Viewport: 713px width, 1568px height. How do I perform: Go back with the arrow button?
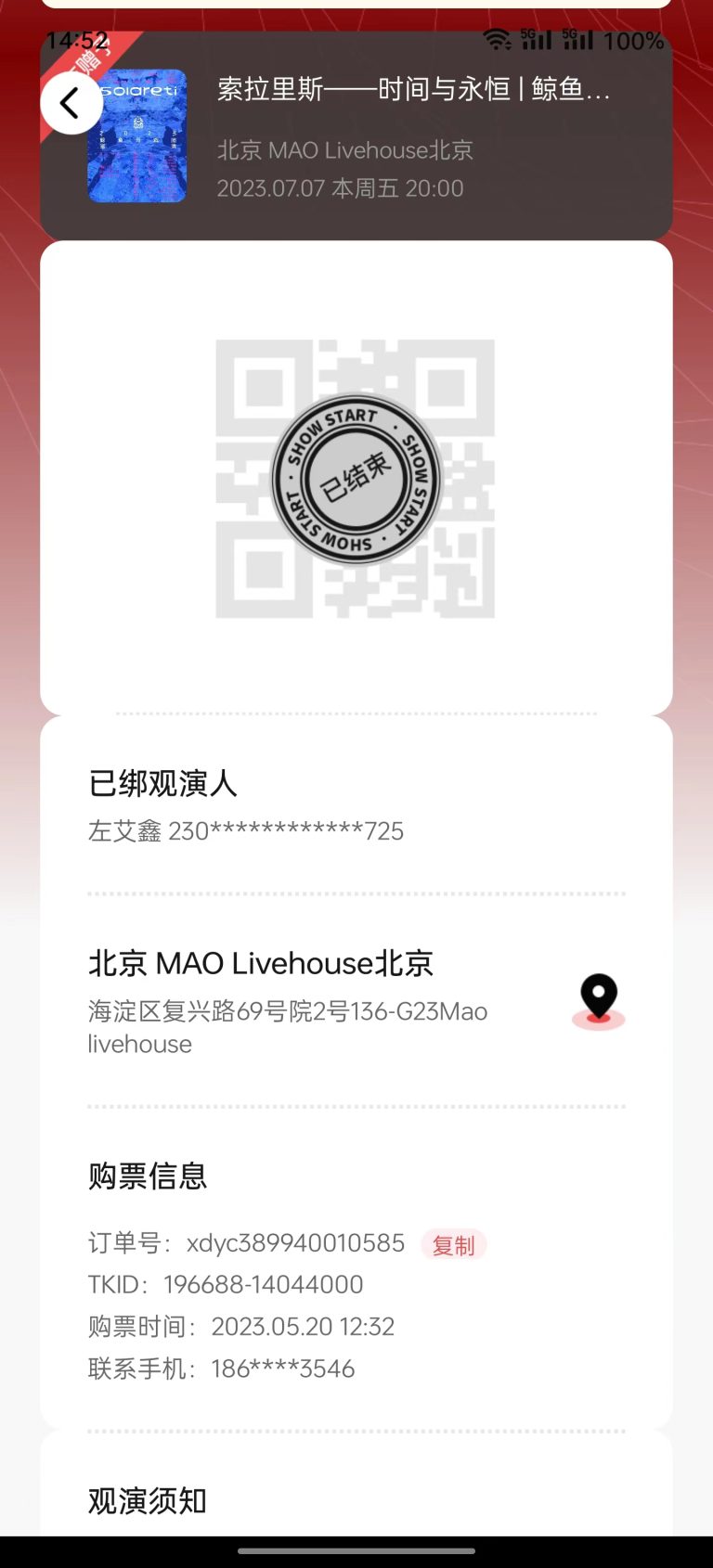coord(71,103)
